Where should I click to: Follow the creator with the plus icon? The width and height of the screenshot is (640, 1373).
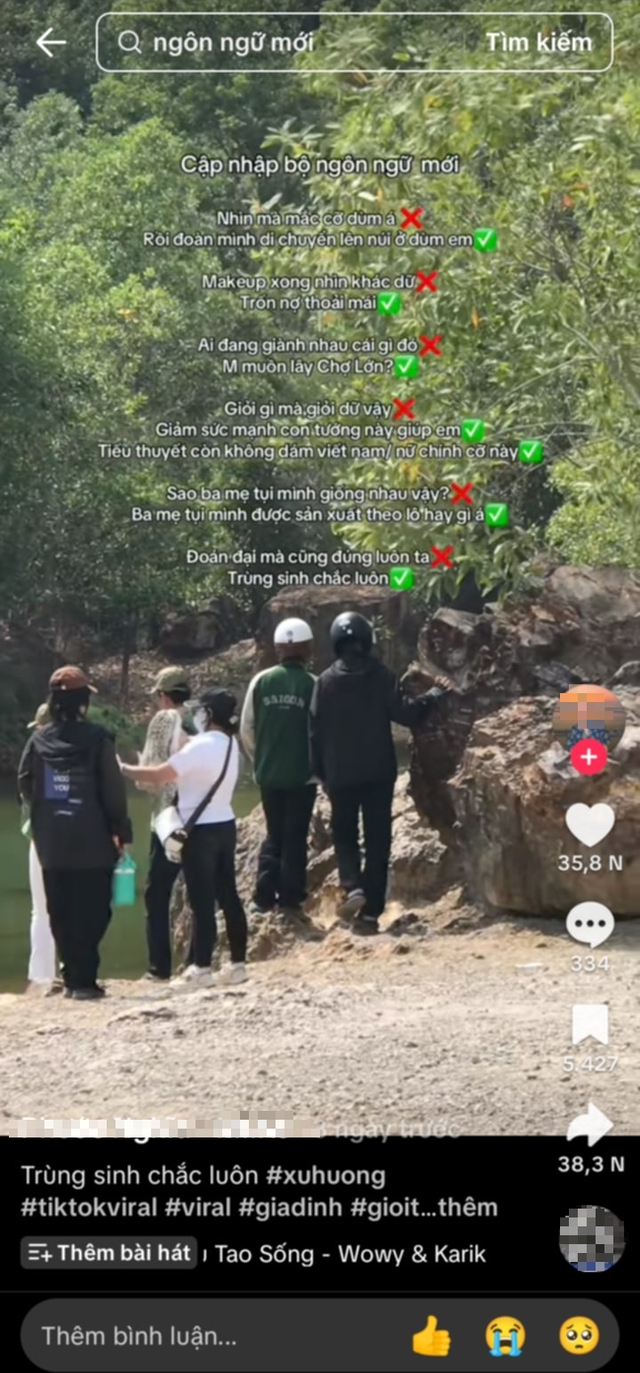[588, 757]
